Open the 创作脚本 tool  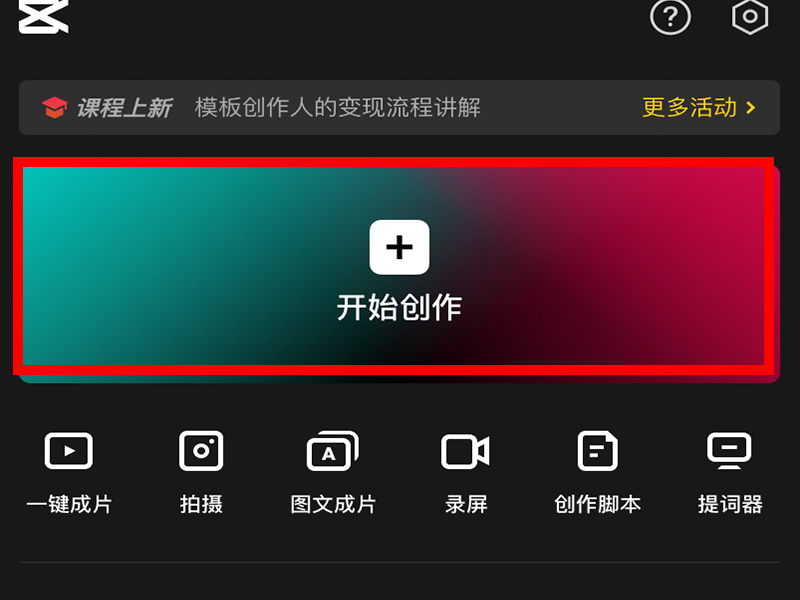[597, 470]
